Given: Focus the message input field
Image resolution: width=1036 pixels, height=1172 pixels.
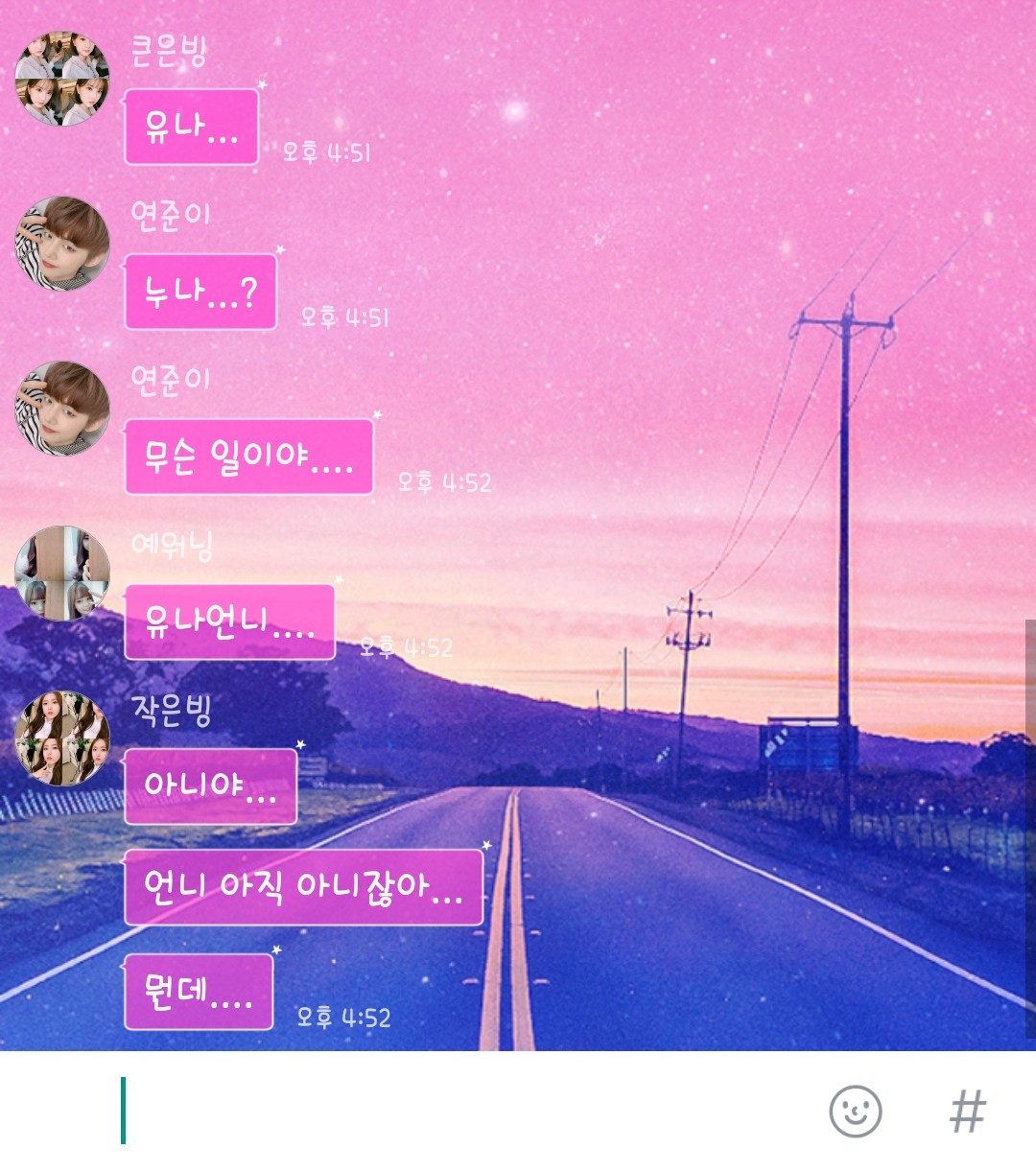Looking at the screenshot, I should tap(460, 1111).
